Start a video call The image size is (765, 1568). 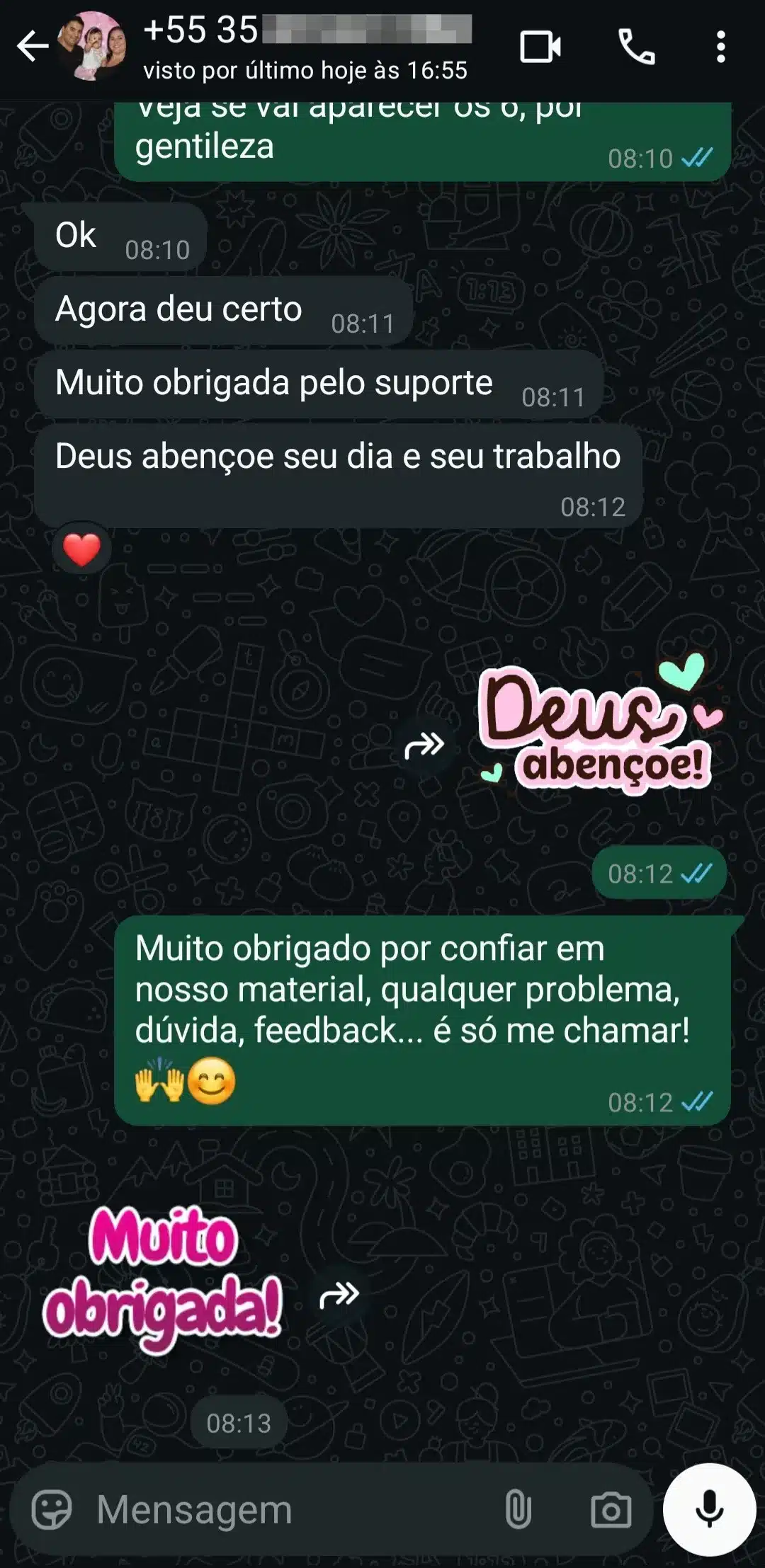click(540, 47)
